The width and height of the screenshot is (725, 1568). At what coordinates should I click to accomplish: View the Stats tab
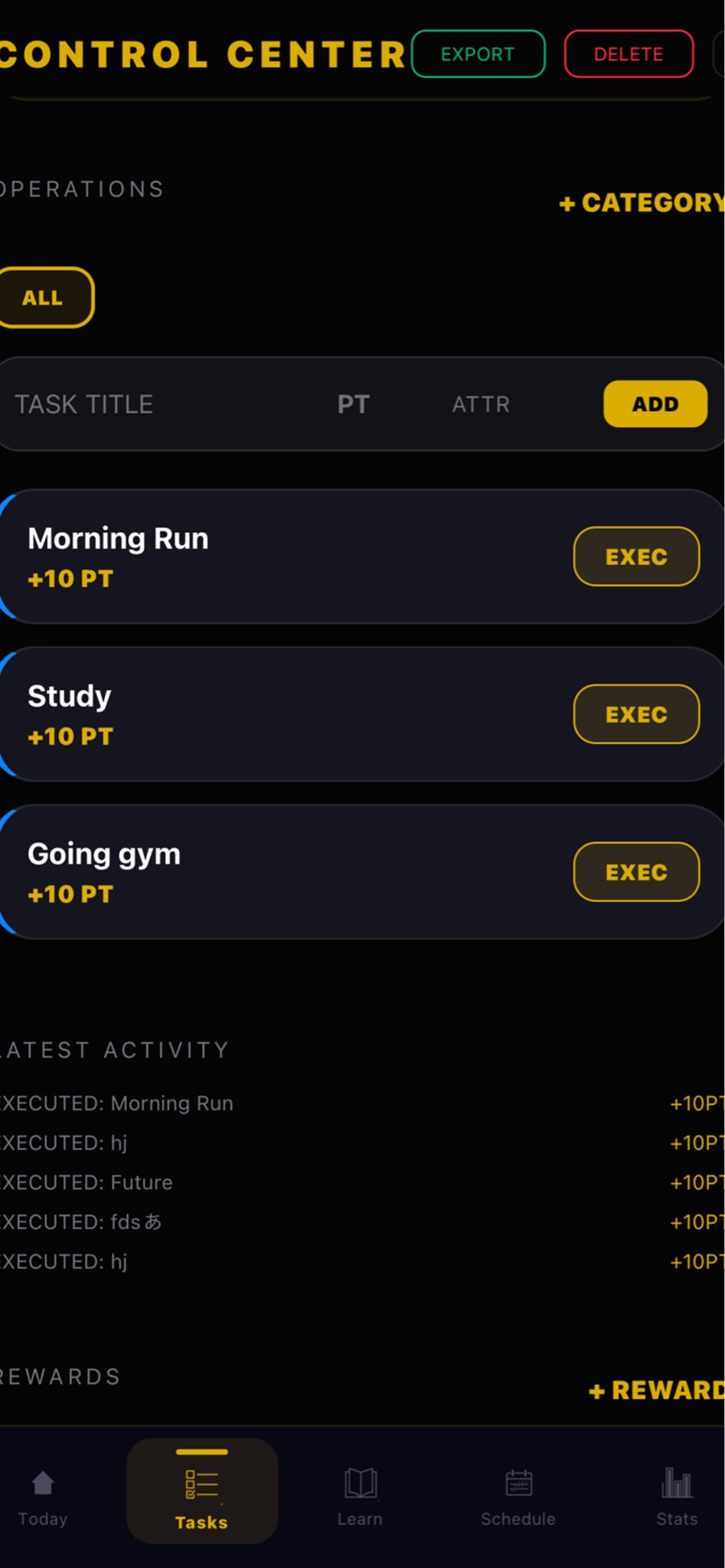click(x=677, y=1497)
